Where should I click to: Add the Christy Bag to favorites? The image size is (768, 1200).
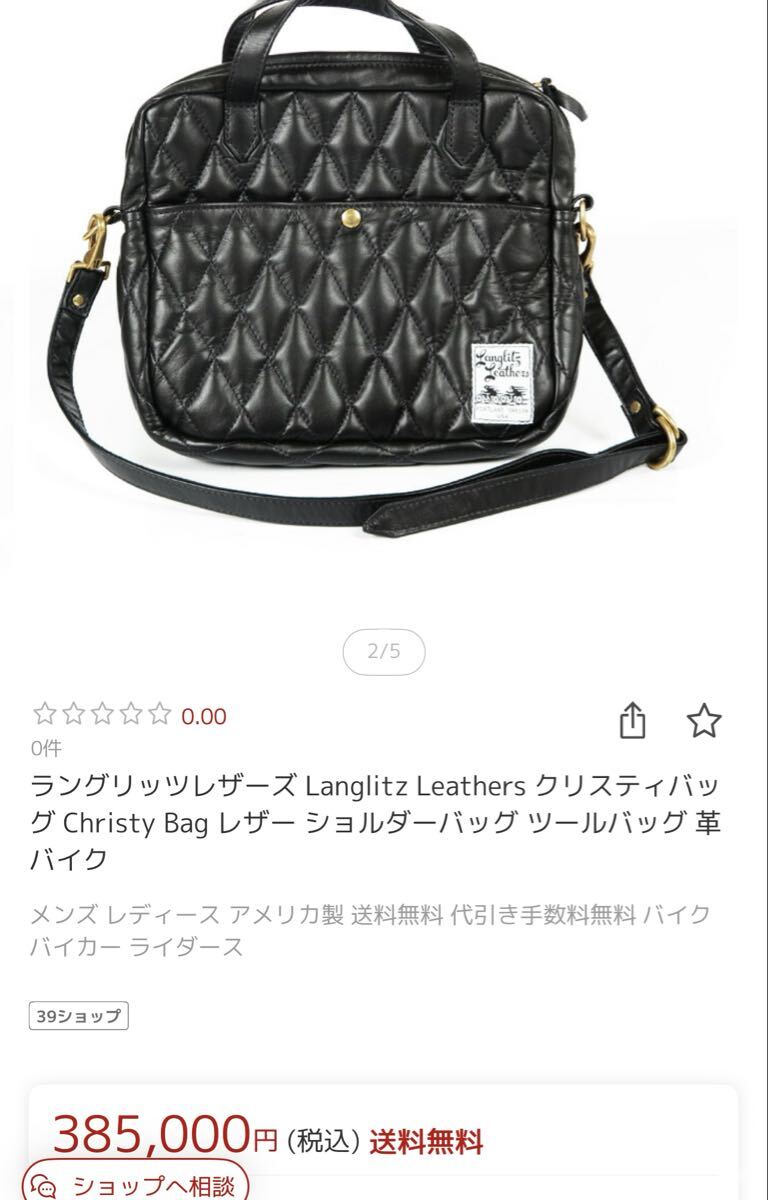(704, 720)
